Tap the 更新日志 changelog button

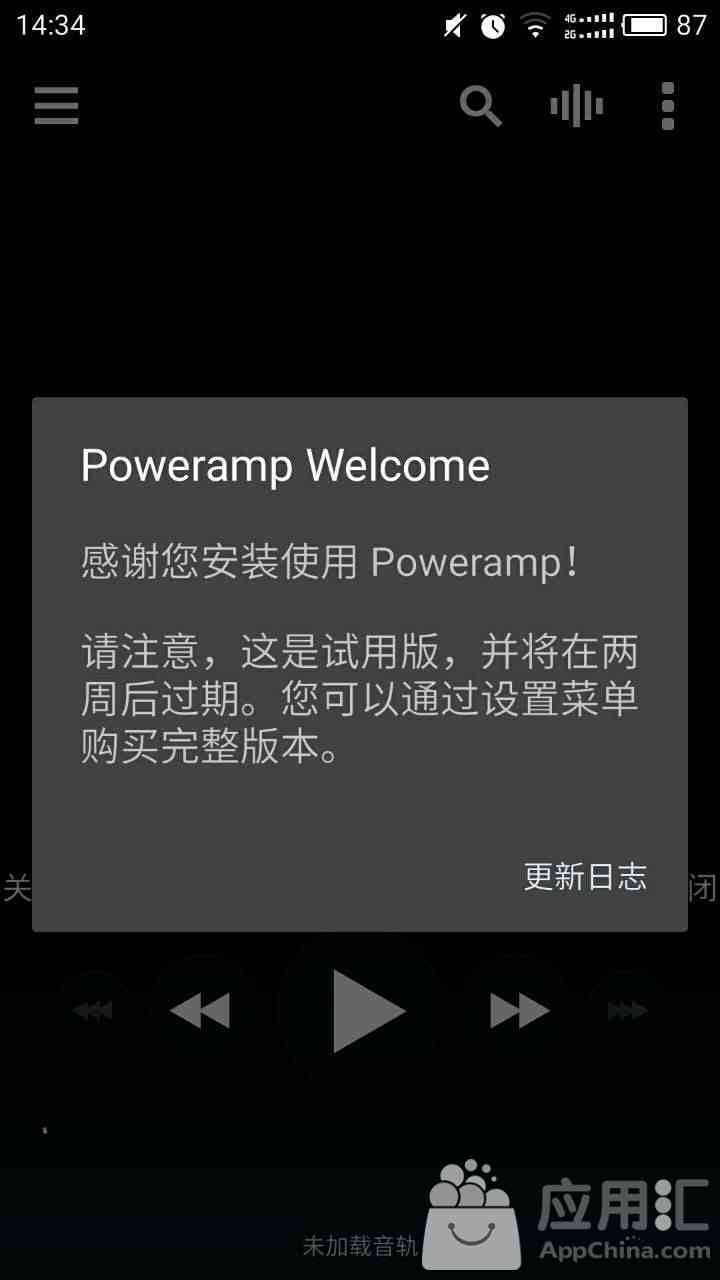coord(585,877)
